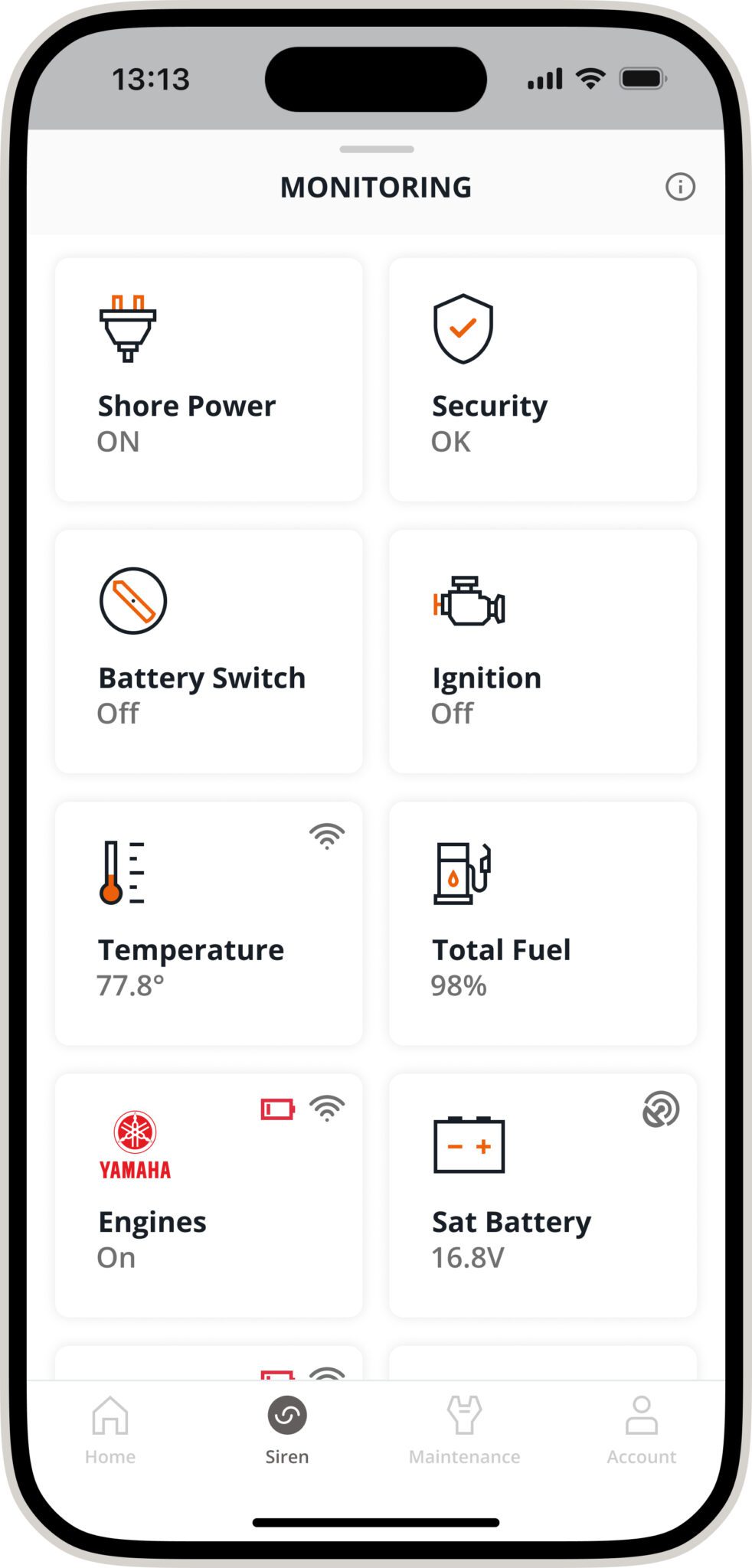Select the Sat Battery card
The width and height of the screenshot is (752, 1568).
(542, 1195)
